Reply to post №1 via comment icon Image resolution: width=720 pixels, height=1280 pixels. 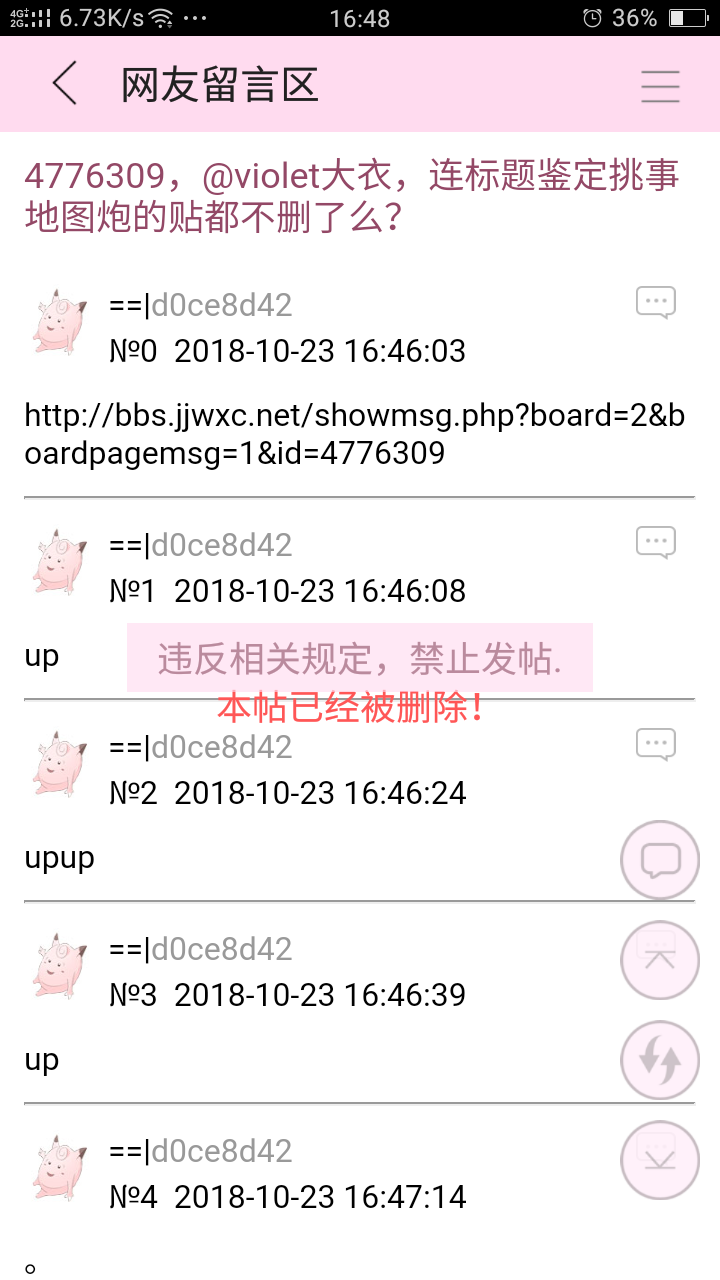656,542
